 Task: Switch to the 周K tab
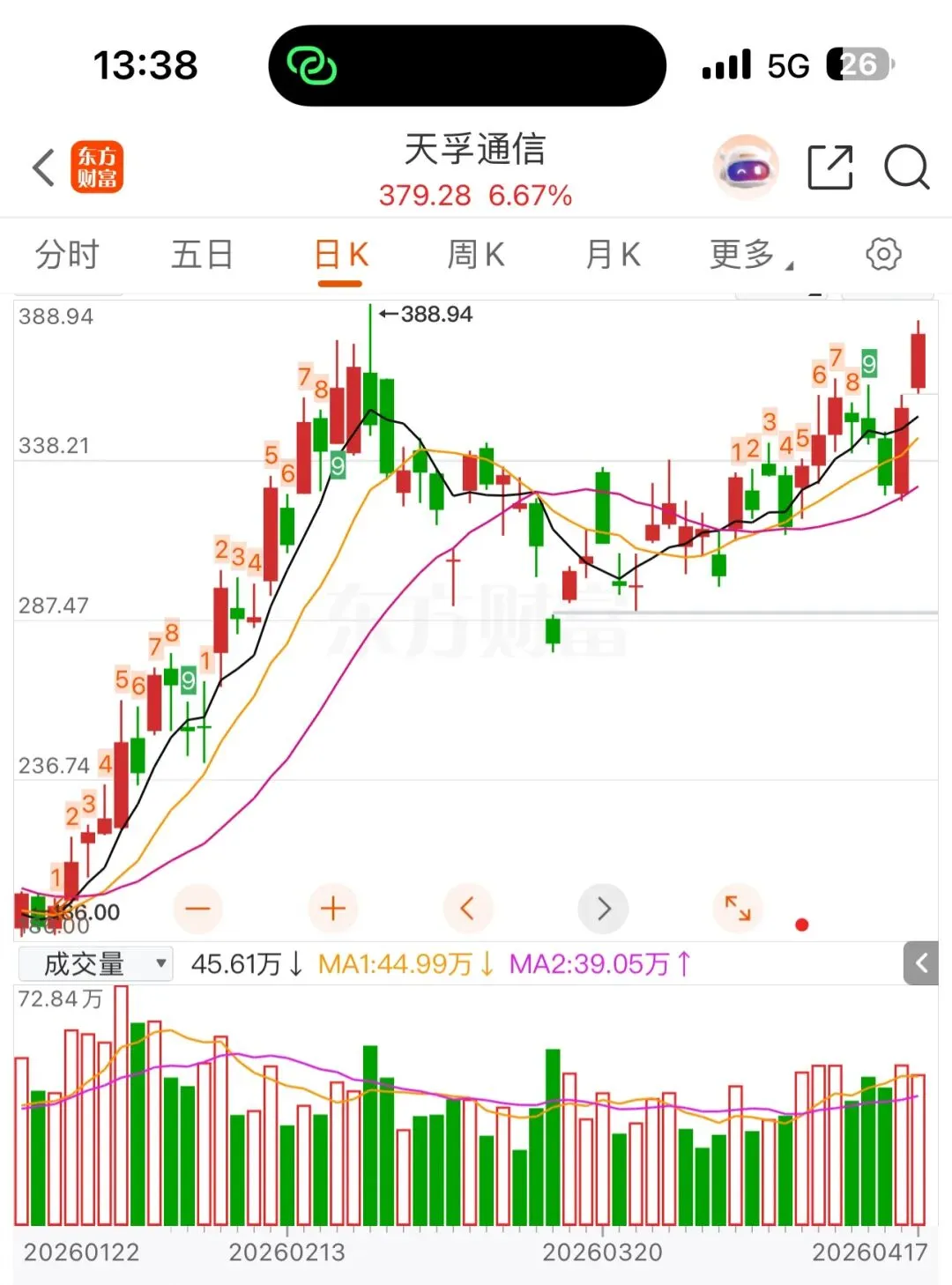pyautogui.click(x=476, y=256)
